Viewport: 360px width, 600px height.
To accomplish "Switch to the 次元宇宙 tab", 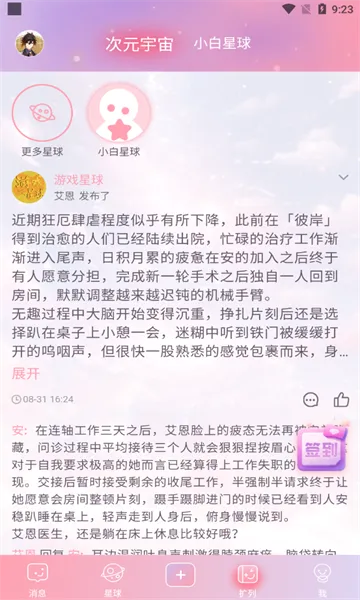I will [x=139, y=44].
